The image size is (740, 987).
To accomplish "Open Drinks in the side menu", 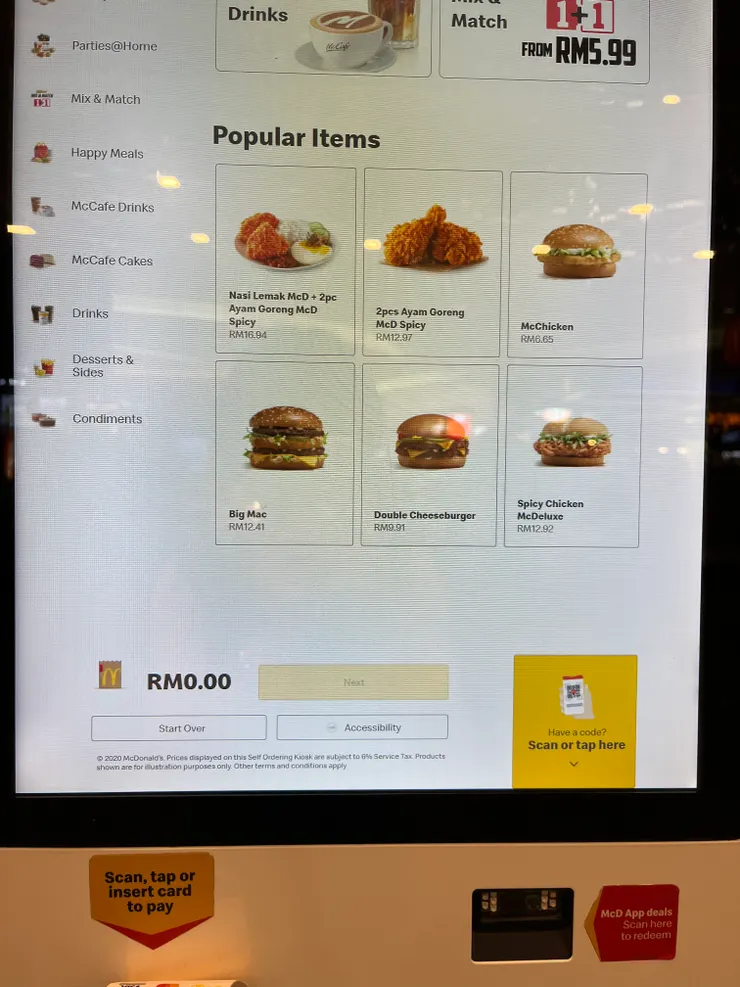I will (89, 314).
